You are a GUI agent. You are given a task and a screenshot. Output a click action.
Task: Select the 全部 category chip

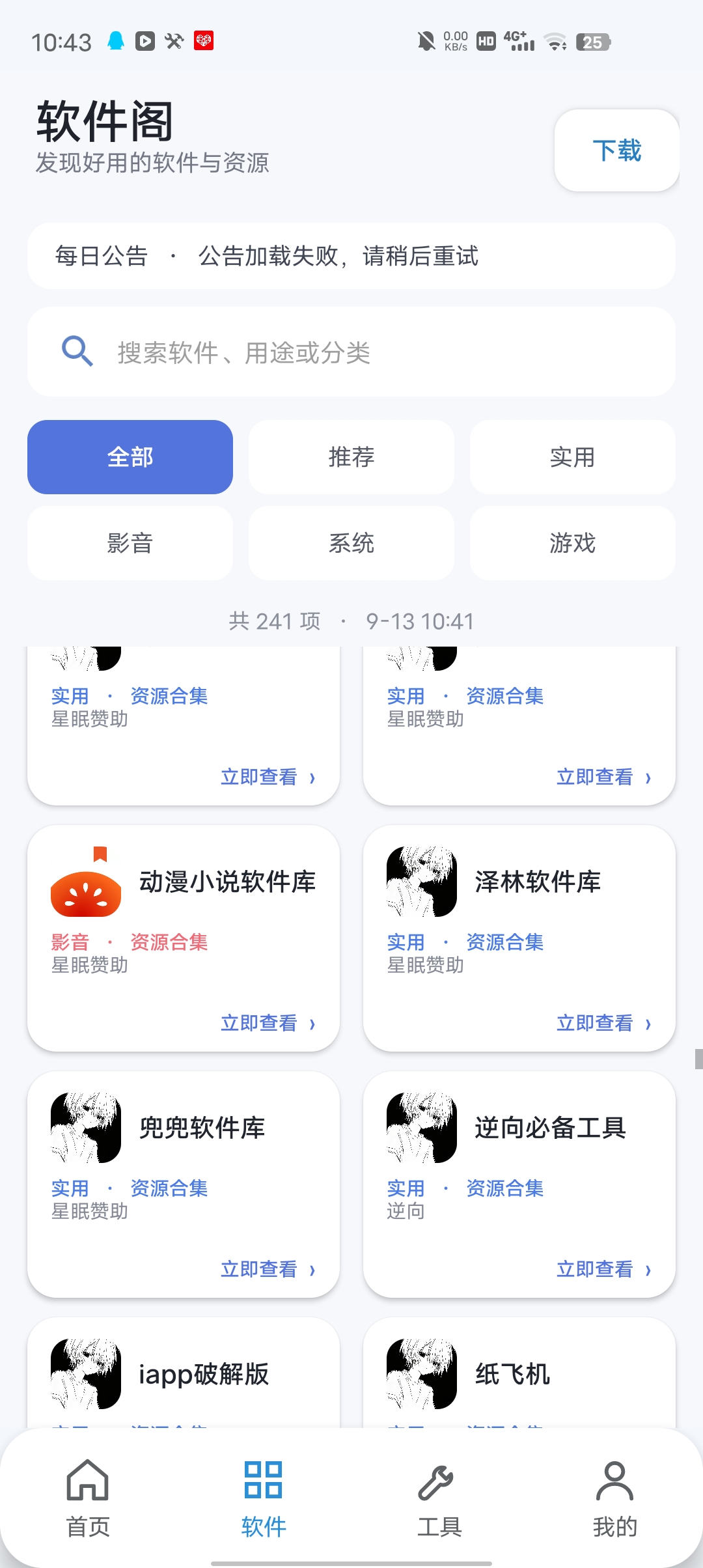coord(130,457)
